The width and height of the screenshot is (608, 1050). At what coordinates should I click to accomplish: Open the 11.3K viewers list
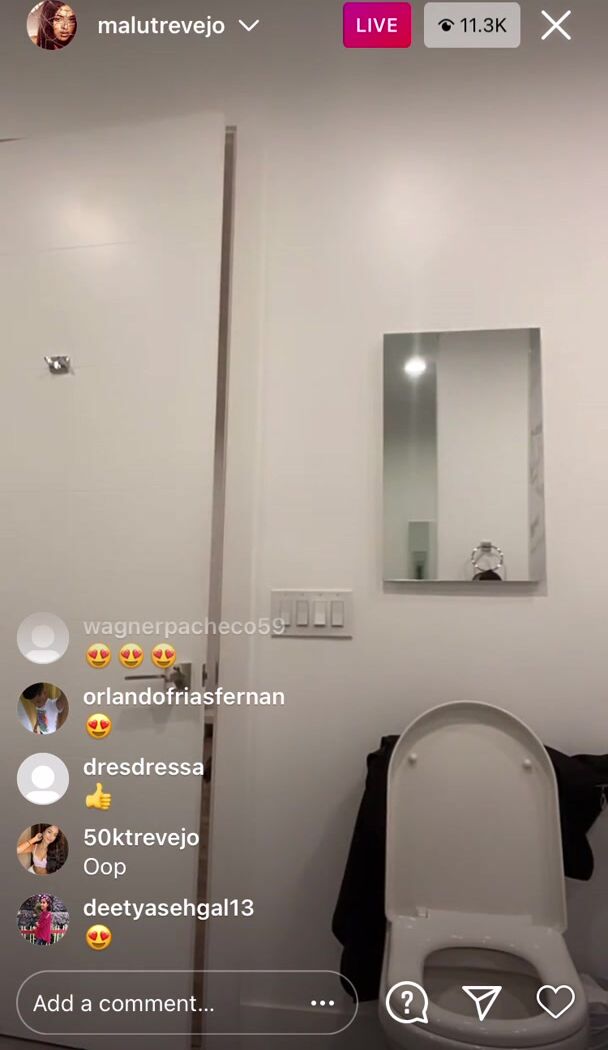(472, 26)
